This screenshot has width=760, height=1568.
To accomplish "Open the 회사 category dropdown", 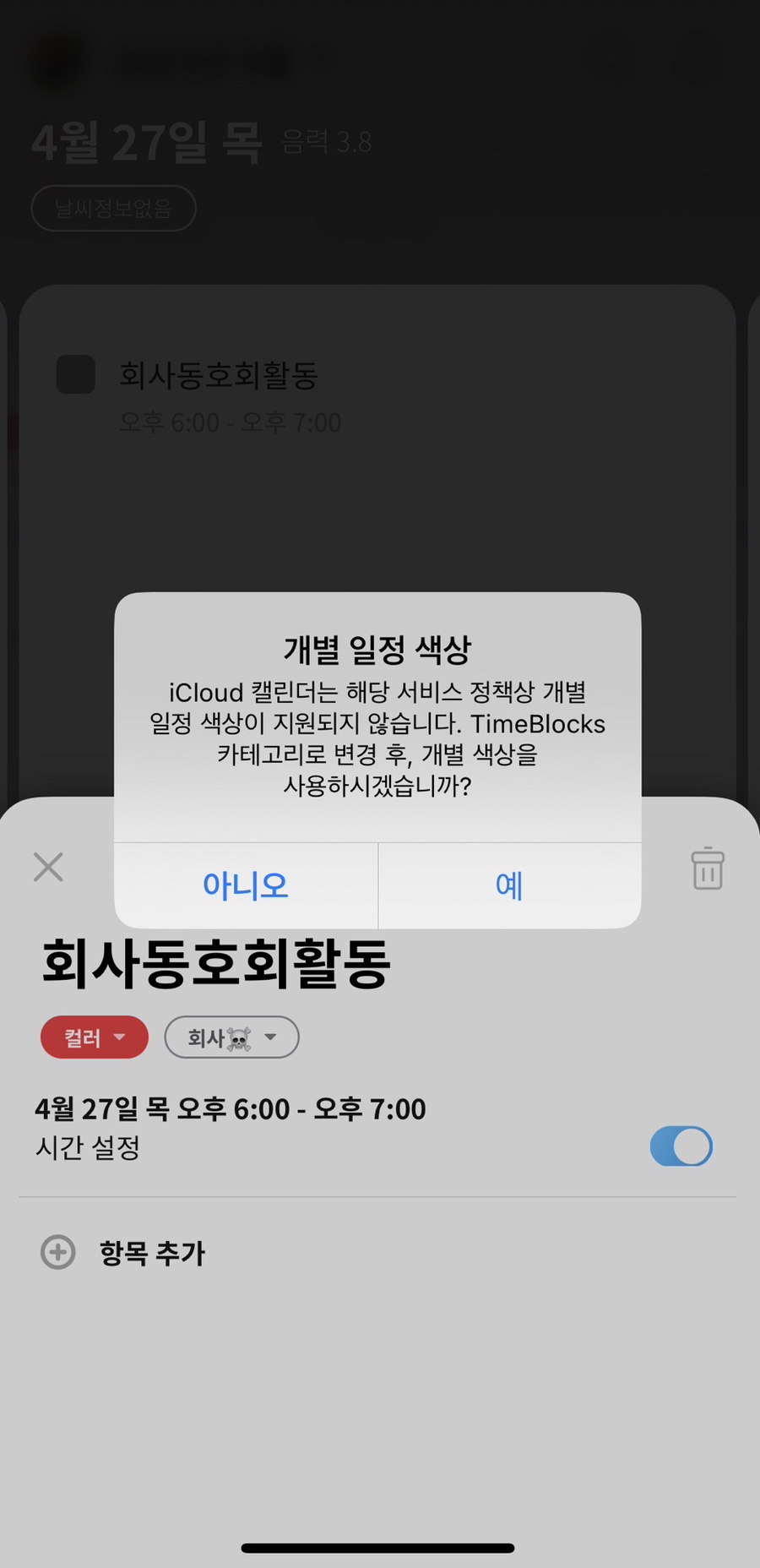I will (231, 1037).
